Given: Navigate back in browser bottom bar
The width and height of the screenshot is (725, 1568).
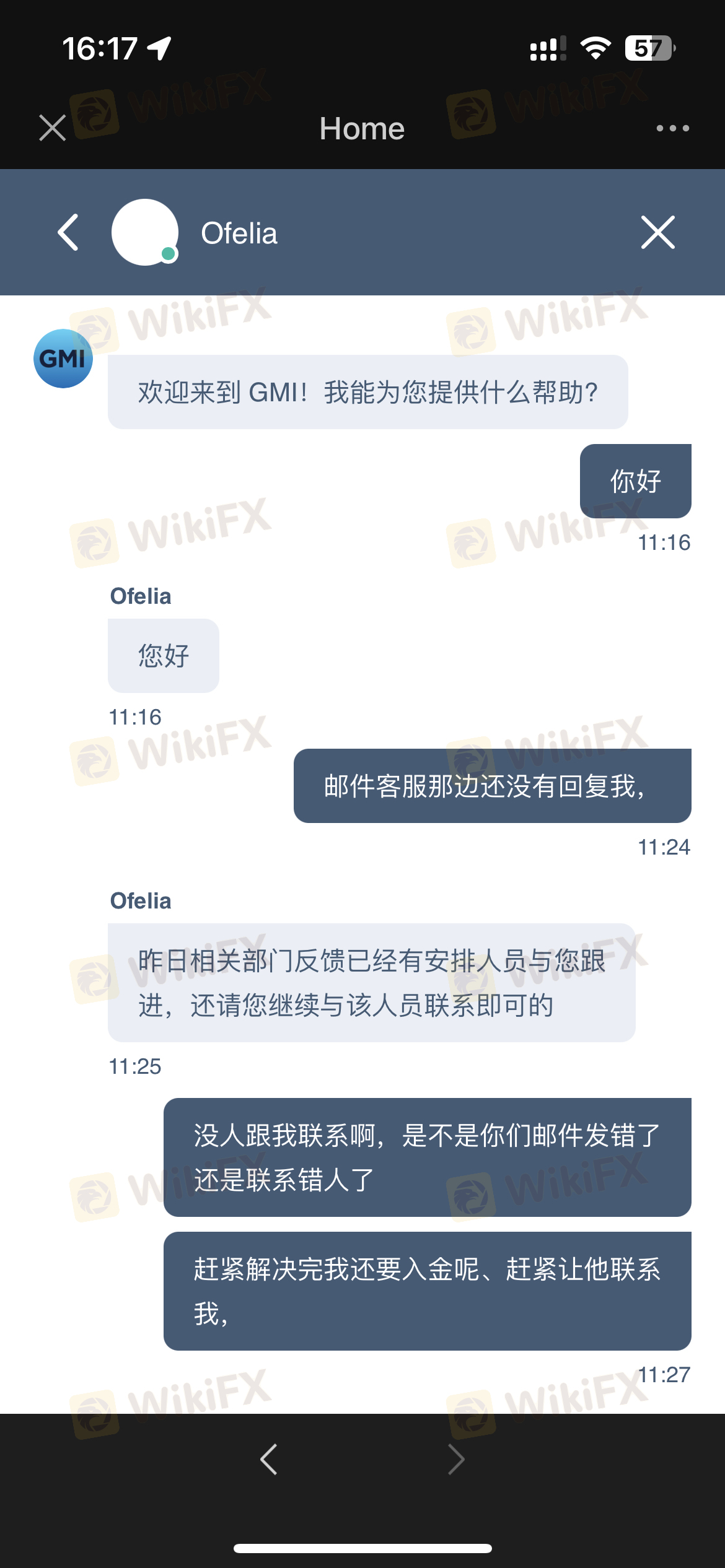Looking at the screenshot, I should click(269, 1460).
